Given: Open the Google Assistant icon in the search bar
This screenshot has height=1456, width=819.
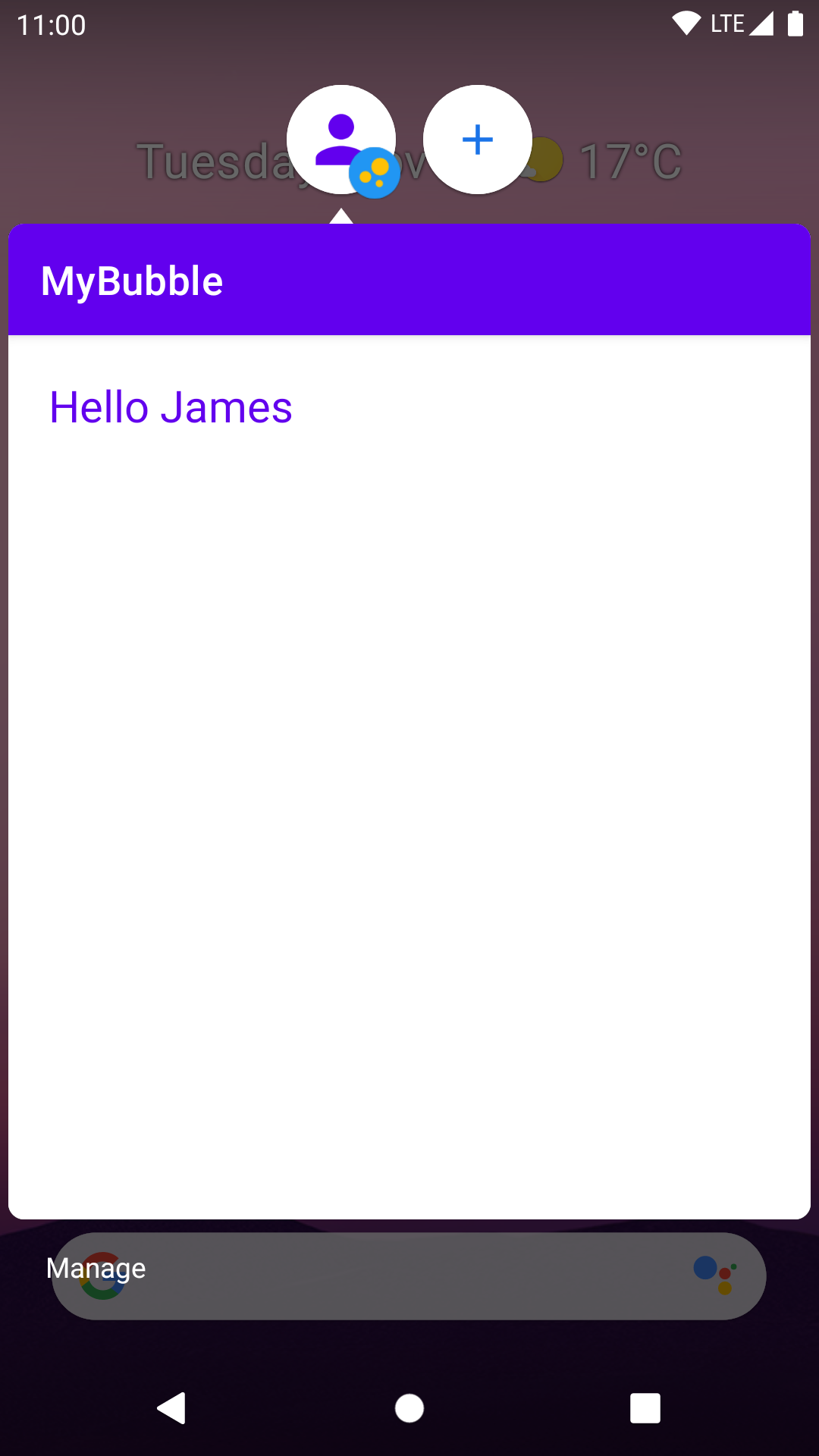Looking at the screenshot, I should 715,1276.
